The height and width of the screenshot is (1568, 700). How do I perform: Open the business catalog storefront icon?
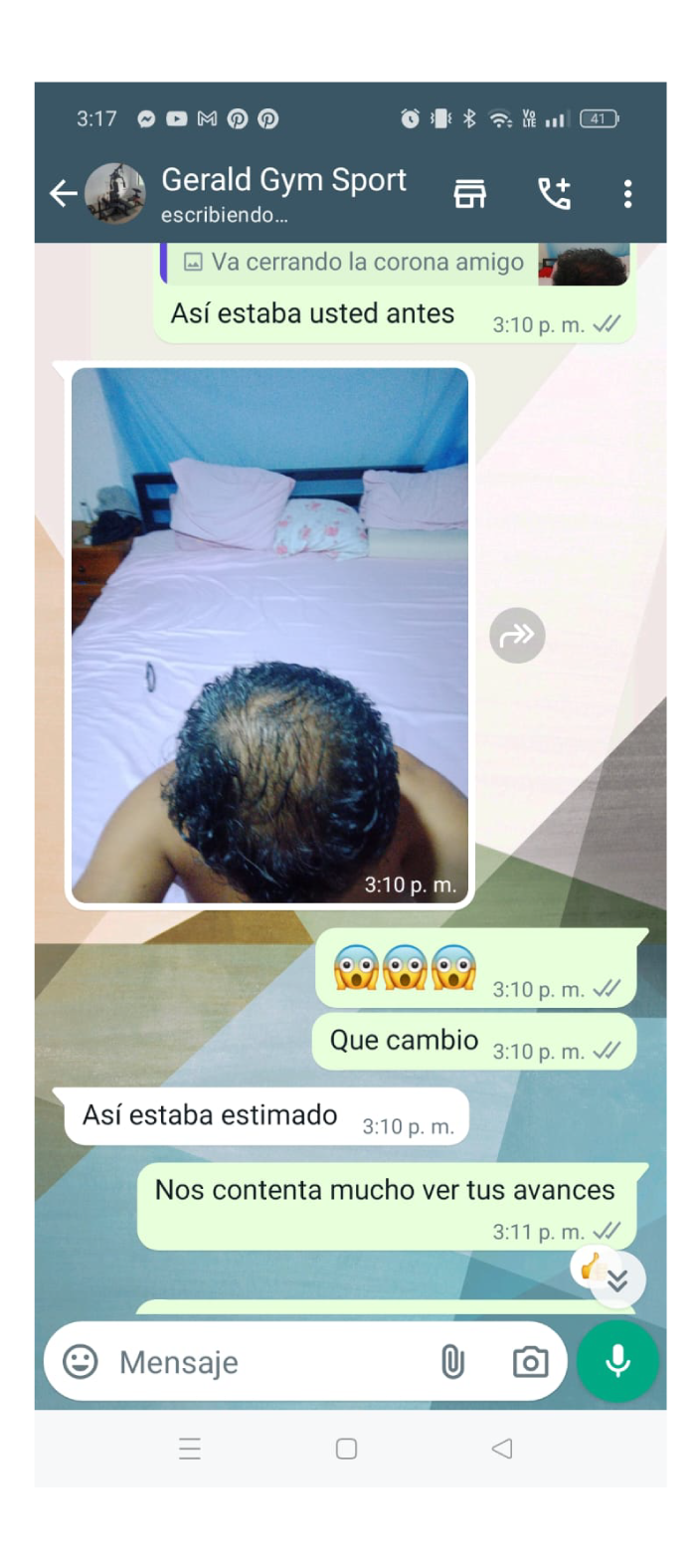[470, 193]
